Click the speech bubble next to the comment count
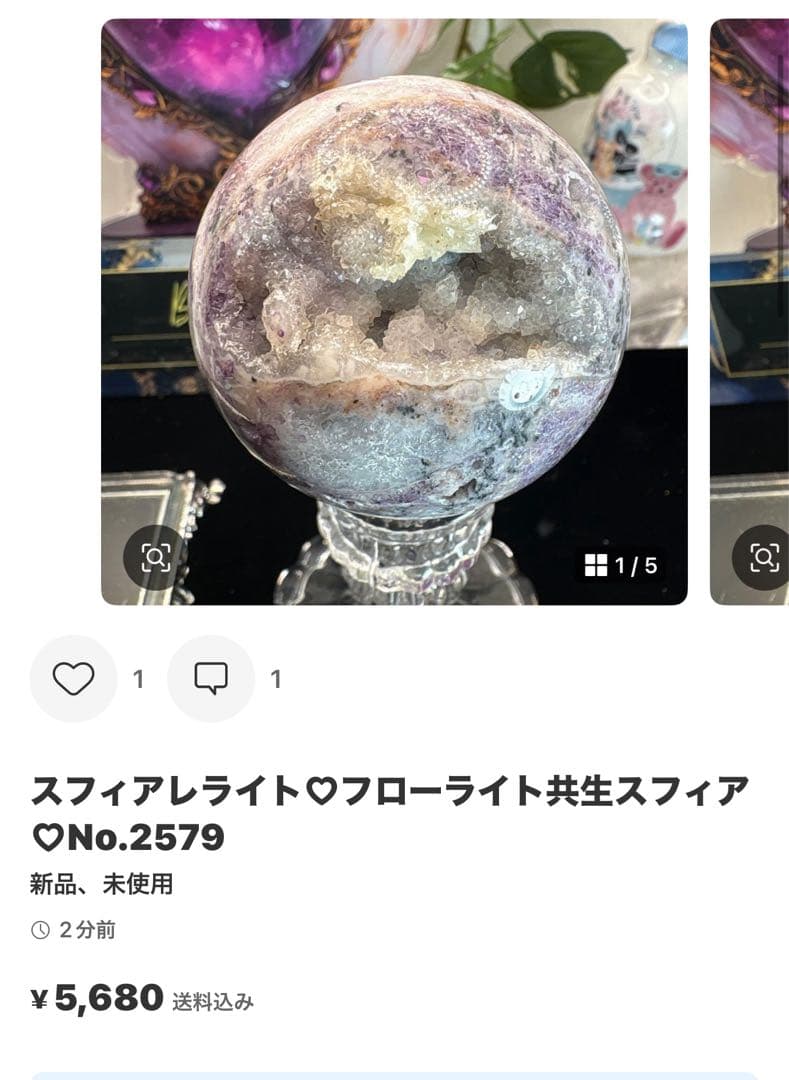Viewport: 789px width, 1080px height. 209,677
